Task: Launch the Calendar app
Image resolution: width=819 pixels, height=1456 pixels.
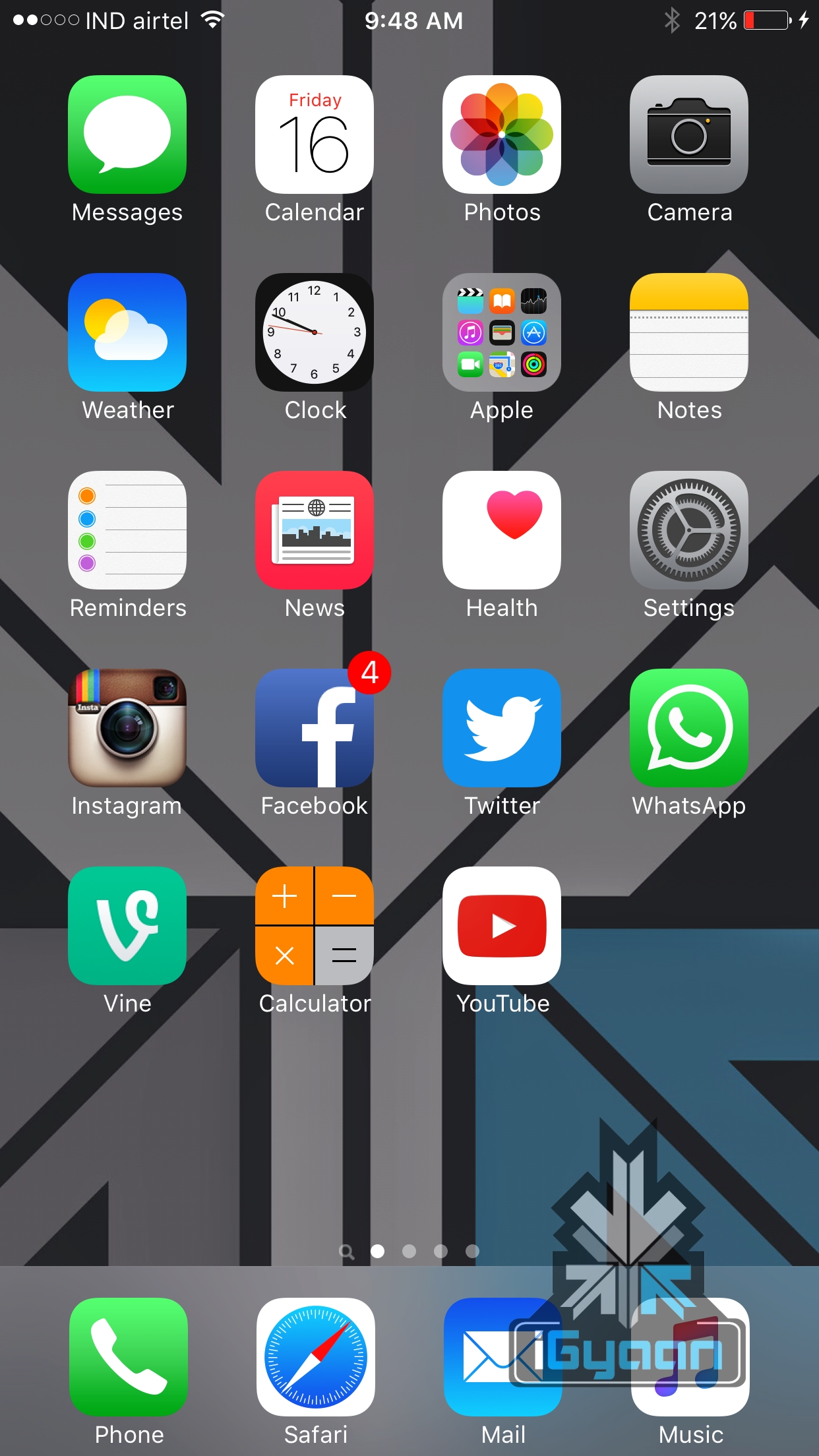Action: pos(315,135)
